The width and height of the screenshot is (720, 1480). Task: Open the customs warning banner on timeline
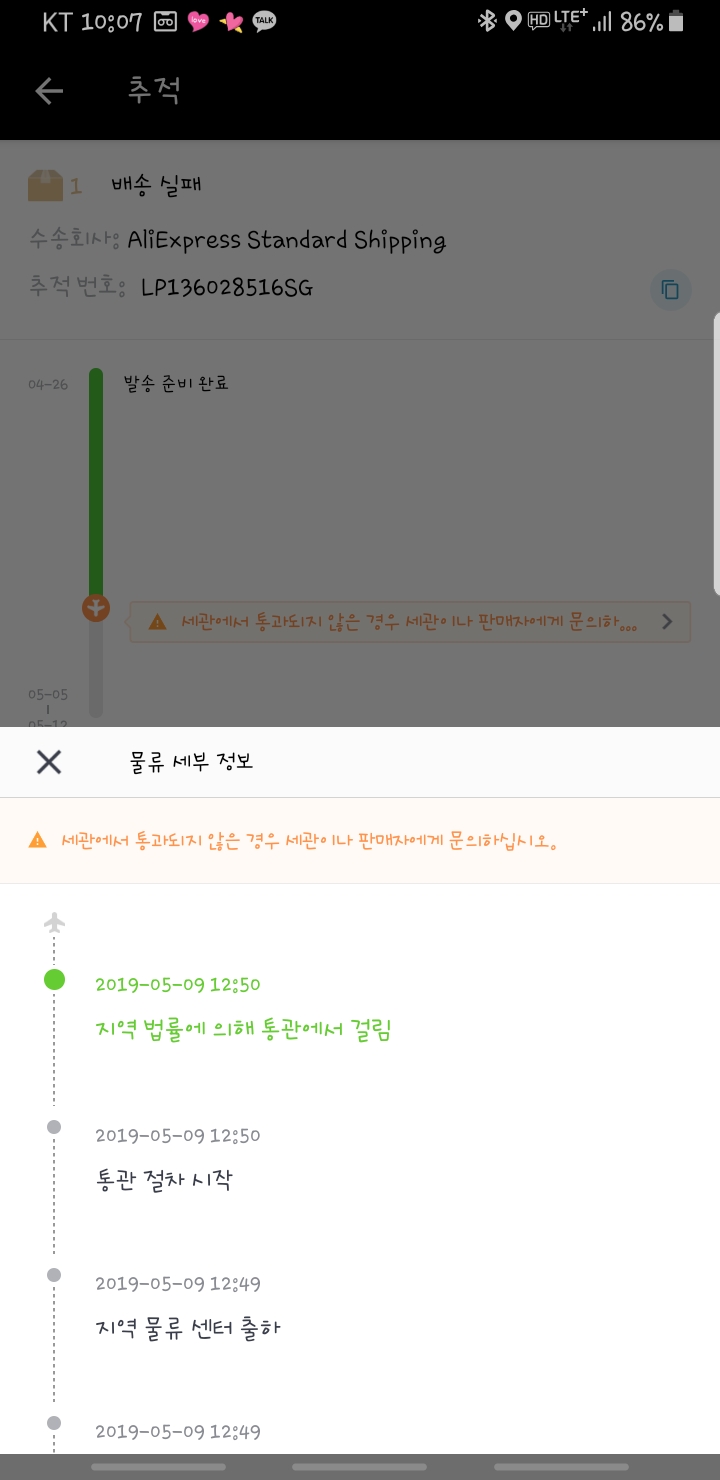(410, 622)
